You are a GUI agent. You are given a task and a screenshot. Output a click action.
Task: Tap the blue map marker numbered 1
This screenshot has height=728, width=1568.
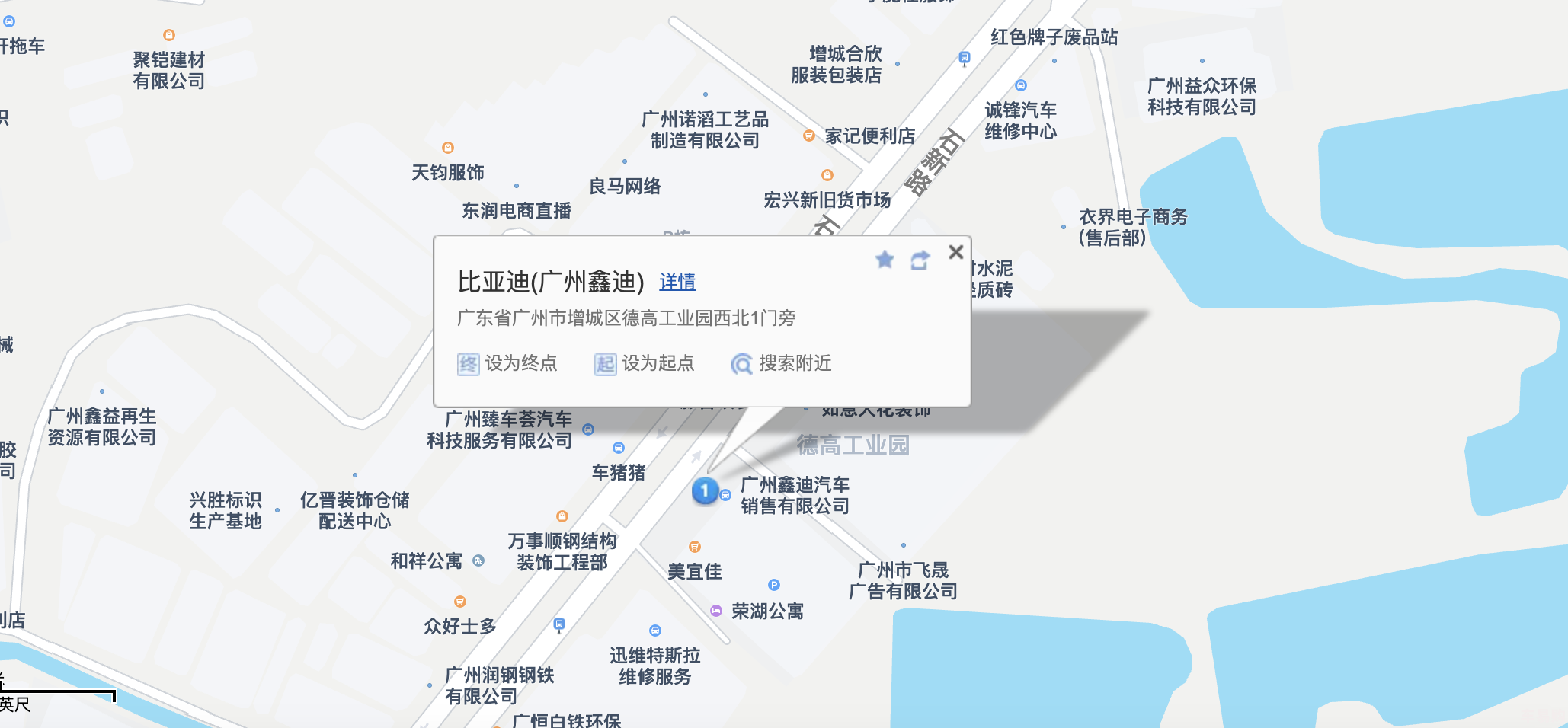[705, 491]
